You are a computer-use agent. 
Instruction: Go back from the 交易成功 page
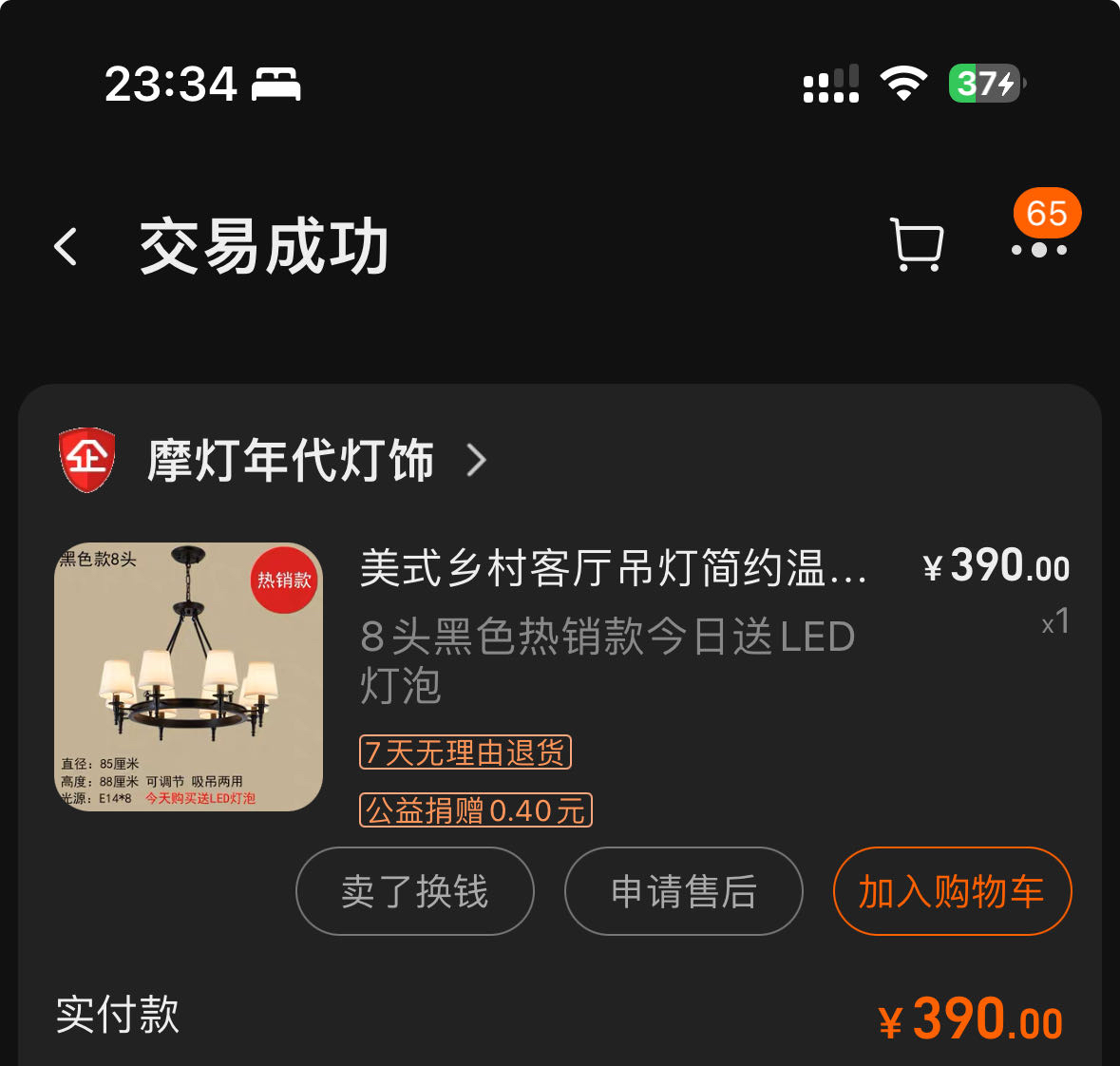(x=66, y=247)
